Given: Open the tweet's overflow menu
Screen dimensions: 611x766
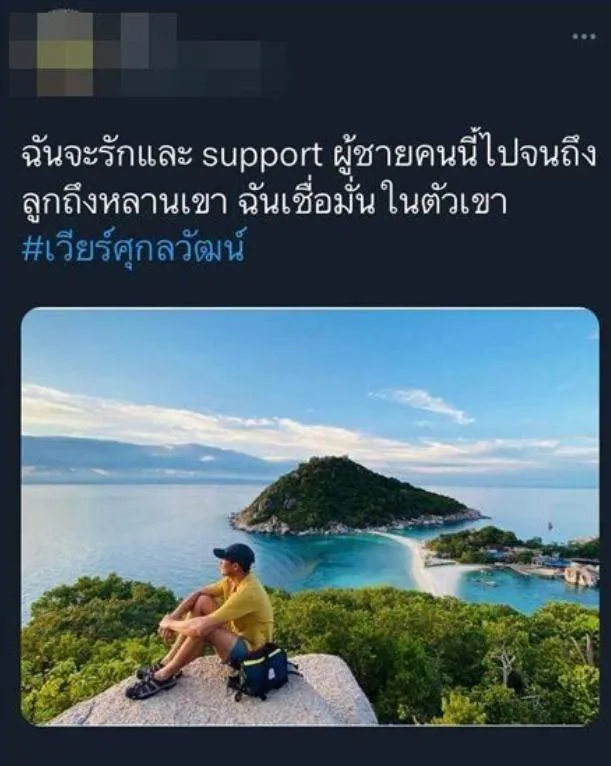Looking at the screenshot, I should click(583, 37).
